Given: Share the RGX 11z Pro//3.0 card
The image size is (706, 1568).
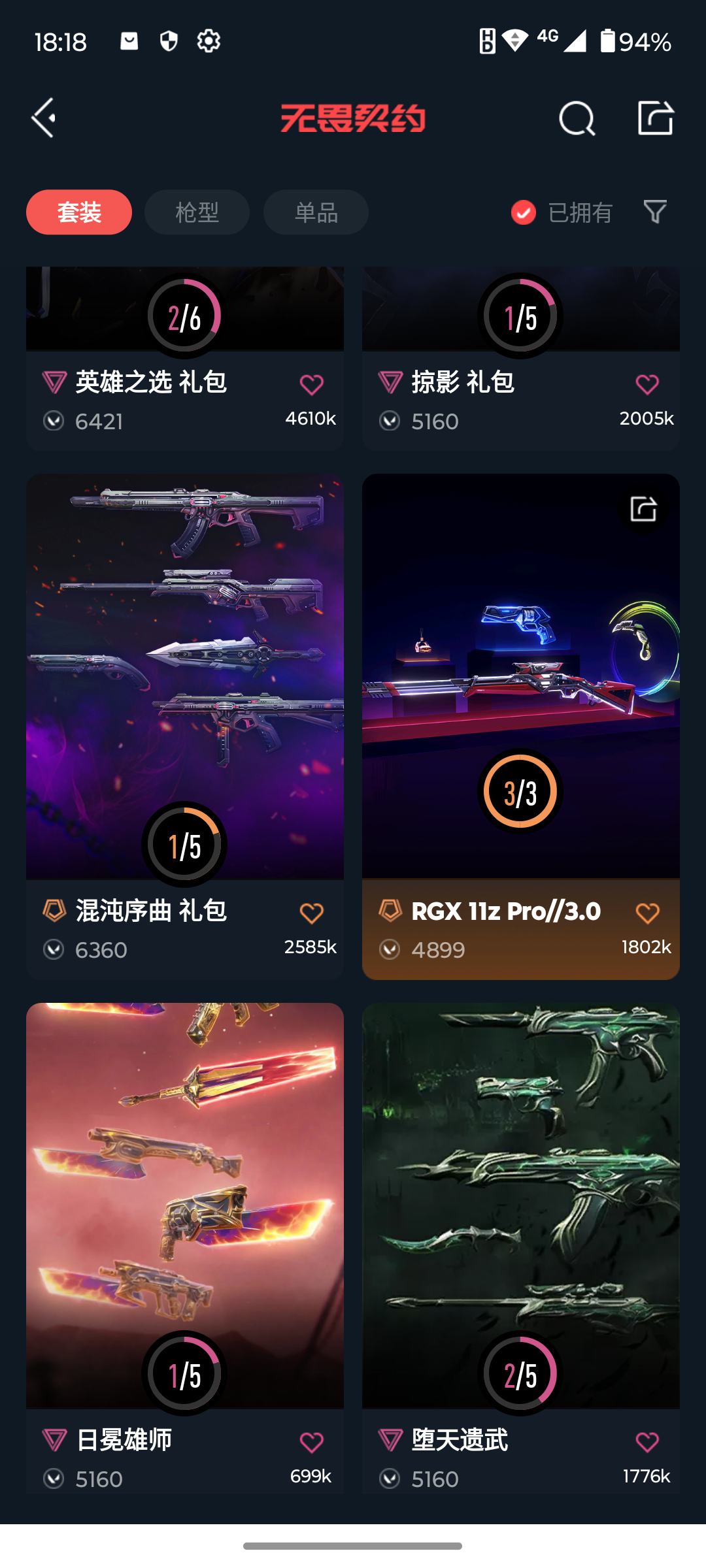Looking at the screenshot, I should point(643,509).
